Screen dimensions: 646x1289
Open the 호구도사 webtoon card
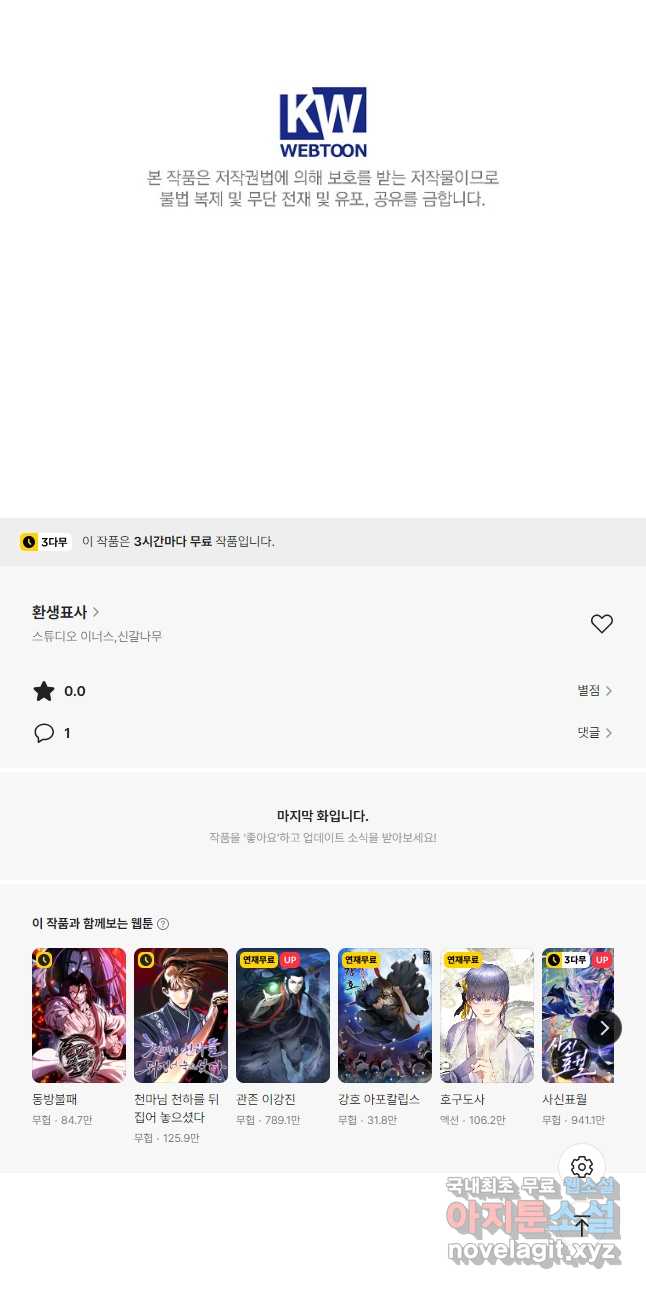tap(487, 1016)
